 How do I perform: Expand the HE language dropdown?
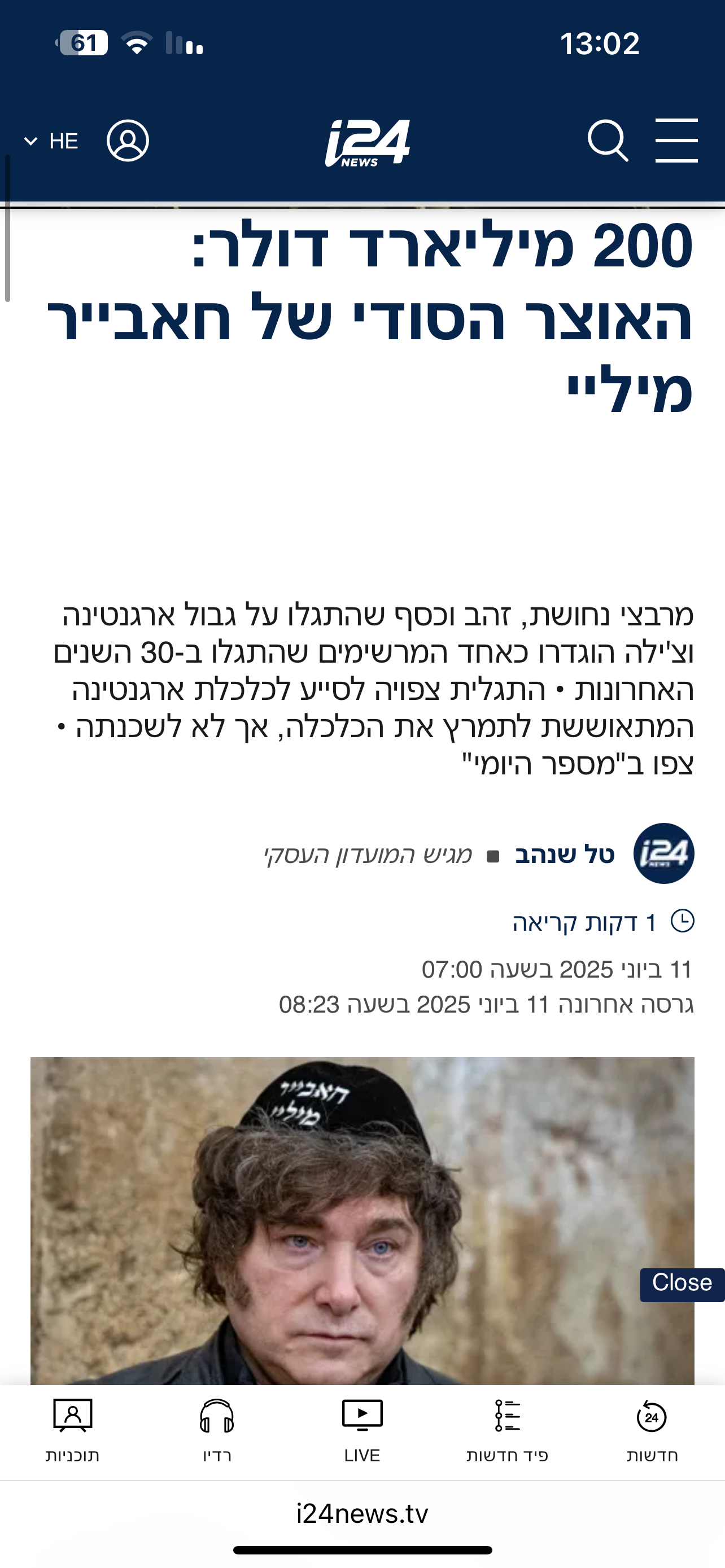(x=52, y=141)
